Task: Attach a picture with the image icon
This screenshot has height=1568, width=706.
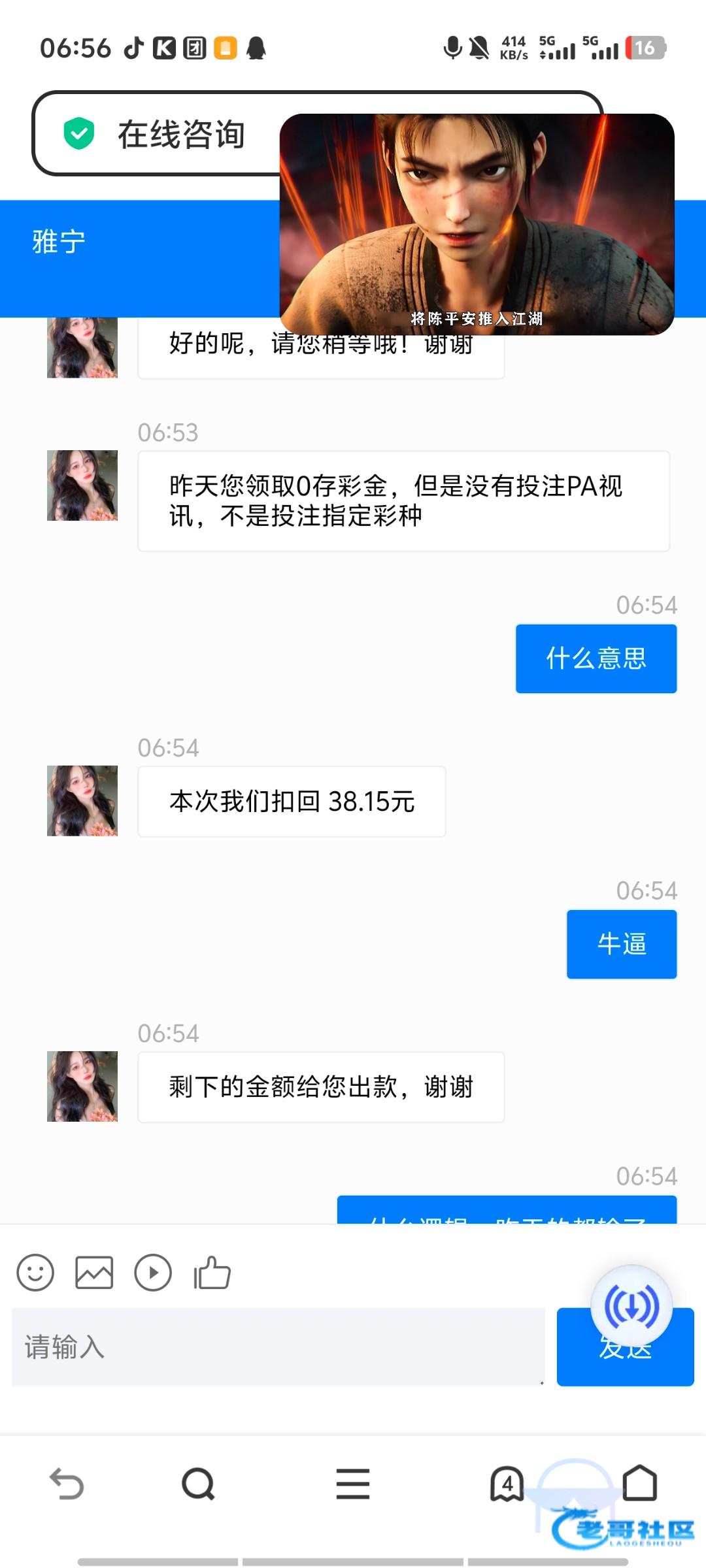Action: tap(94, 1273)
